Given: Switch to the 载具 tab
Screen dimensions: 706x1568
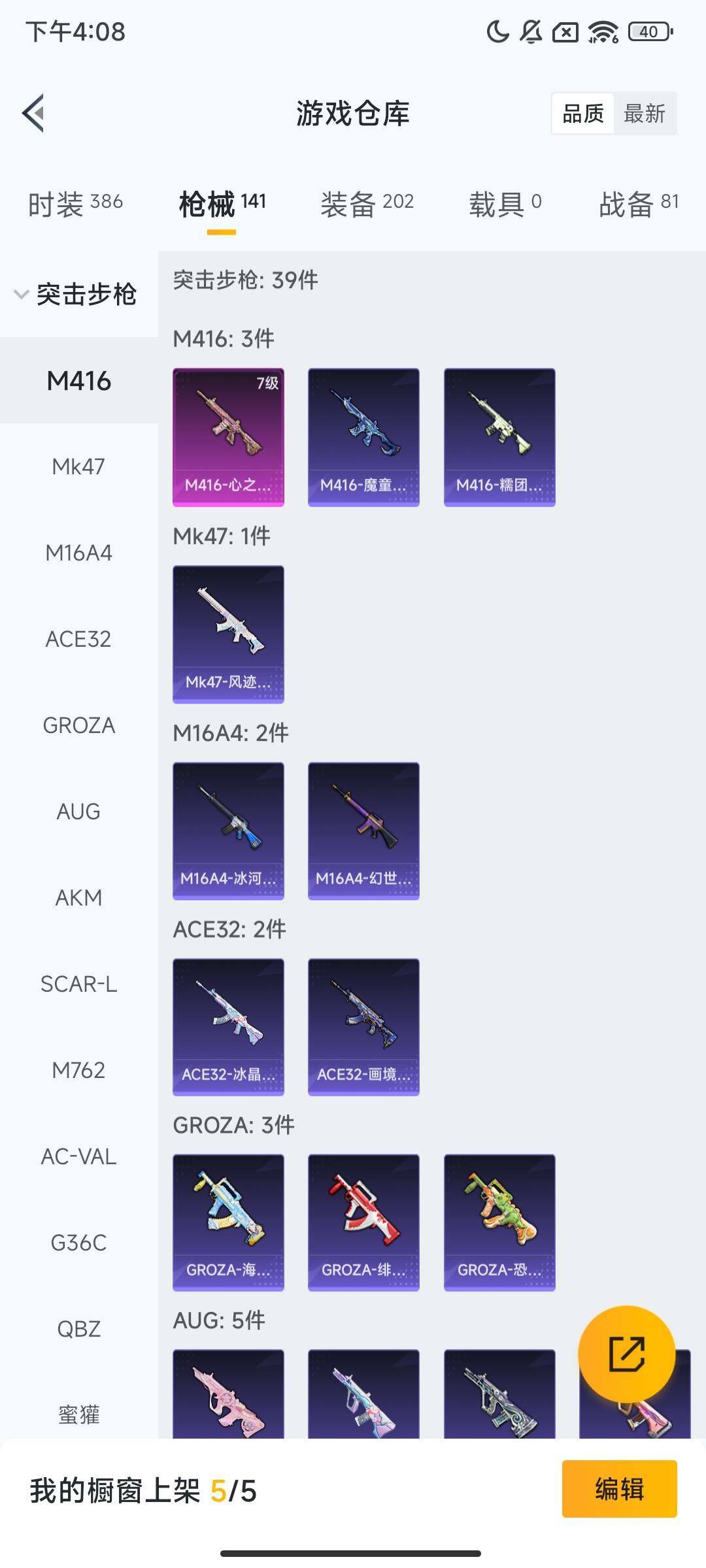Looking at the screenshot, I should (x=505, y=204).
